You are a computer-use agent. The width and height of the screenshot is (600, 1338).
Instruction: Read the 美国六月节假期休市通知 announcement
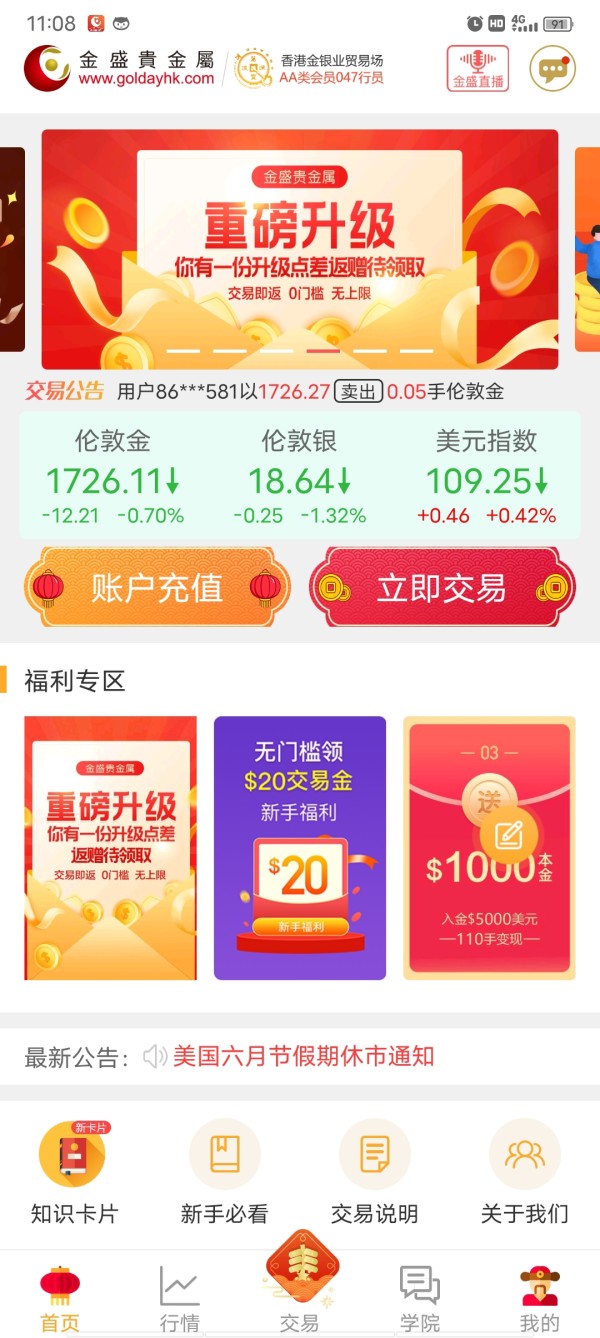(304, 1056)
